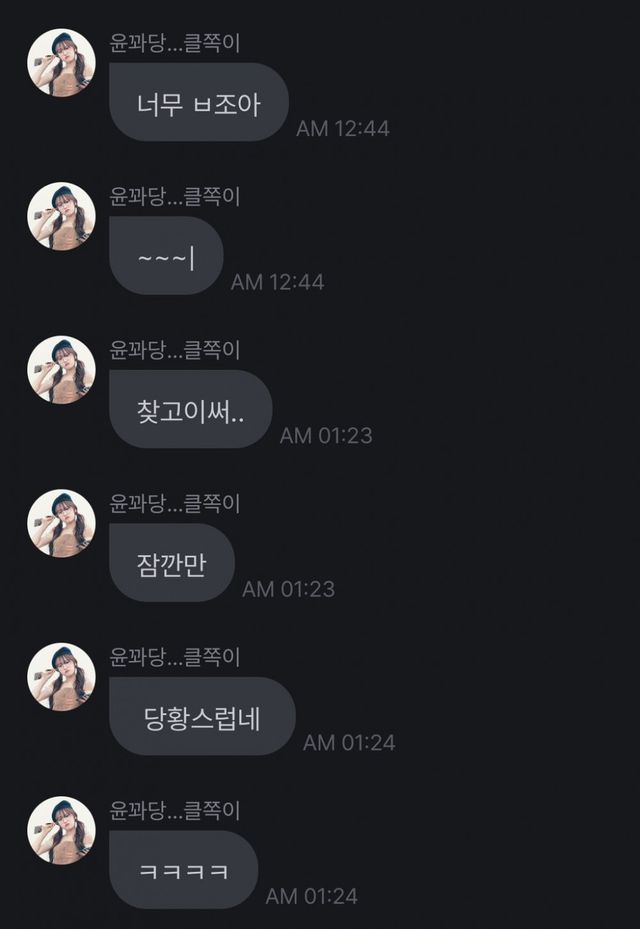
Task: Tap profile photo beside the 당황스럽네 message
Action: coord(61,677)
